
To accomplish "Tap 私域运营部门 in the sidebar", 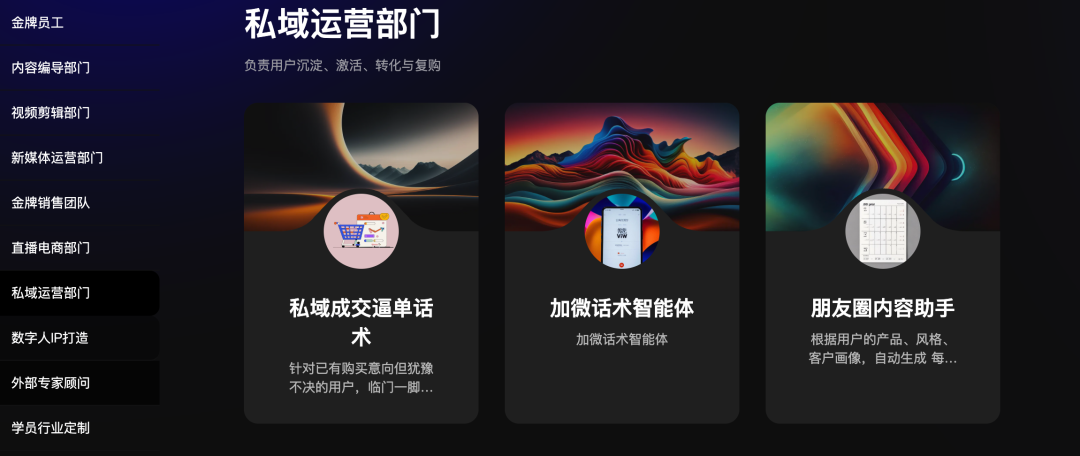I will [50, 293].
